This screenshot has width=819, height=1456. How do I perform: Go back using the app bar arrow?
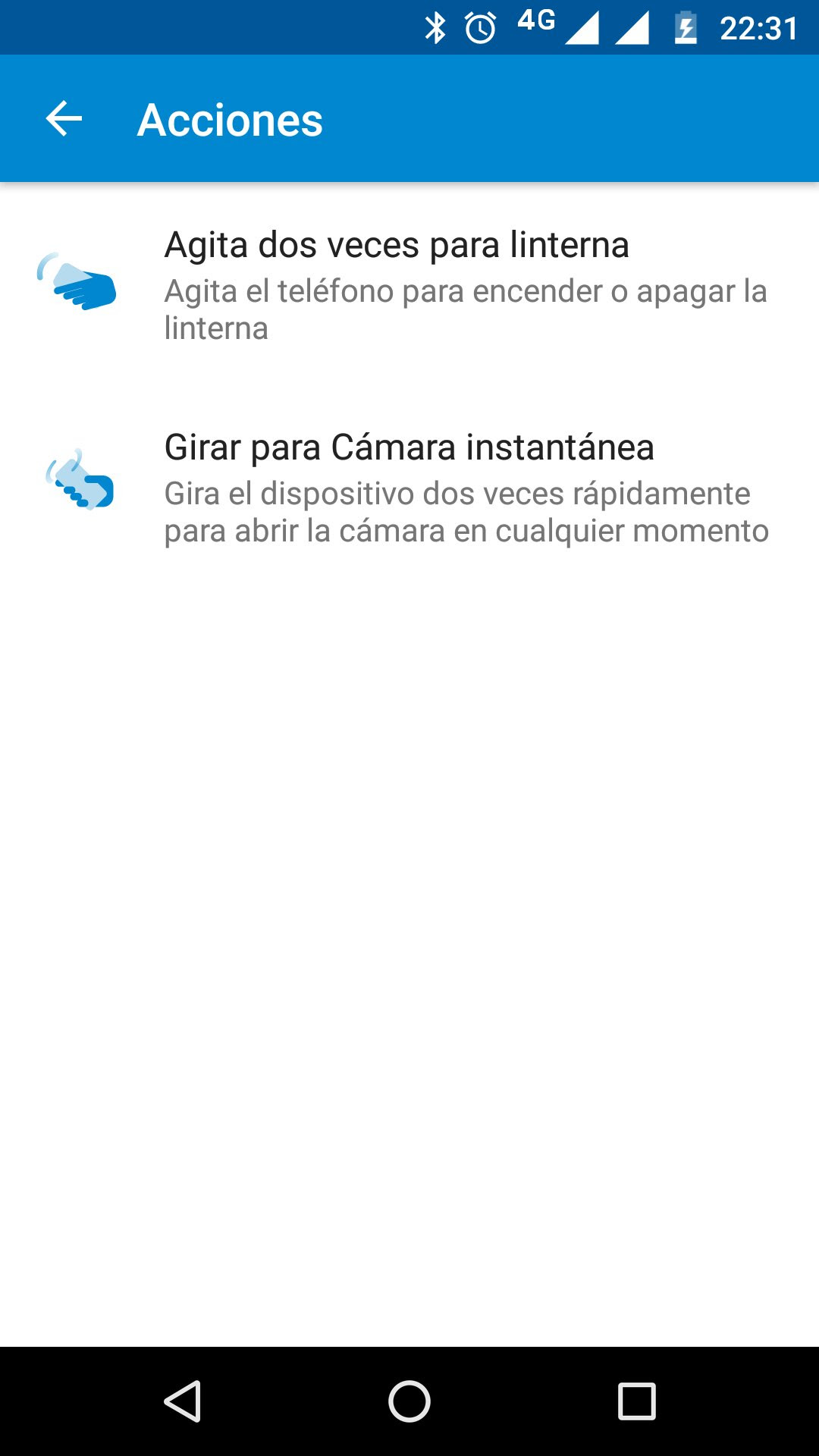pyautogui.click(x=64, y=119)
